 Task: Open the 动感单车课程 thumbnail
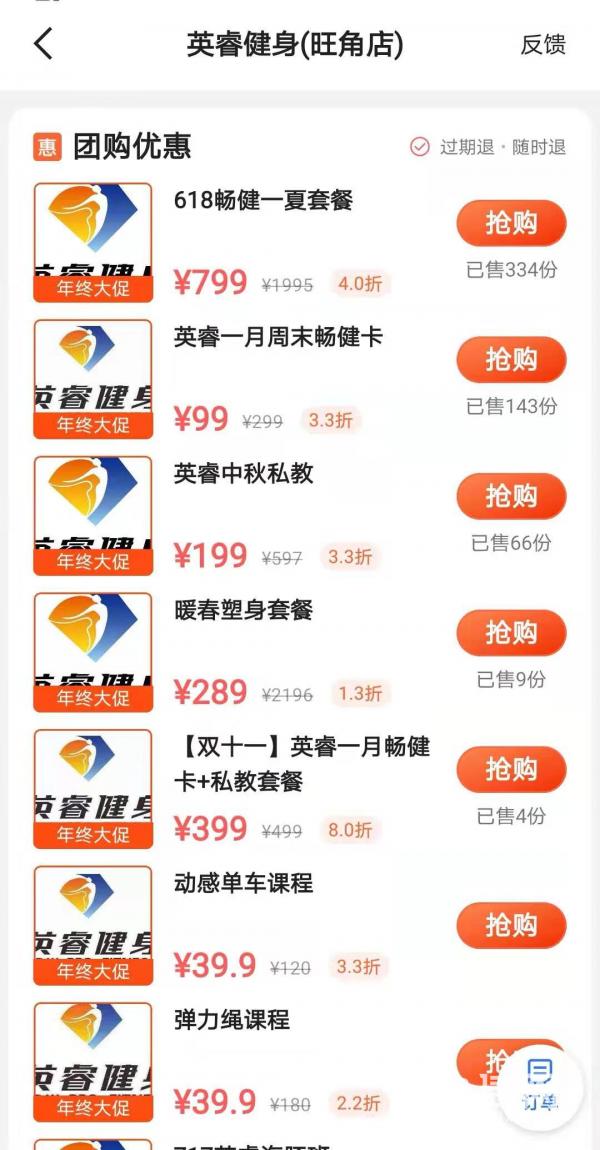pos(93,925)
